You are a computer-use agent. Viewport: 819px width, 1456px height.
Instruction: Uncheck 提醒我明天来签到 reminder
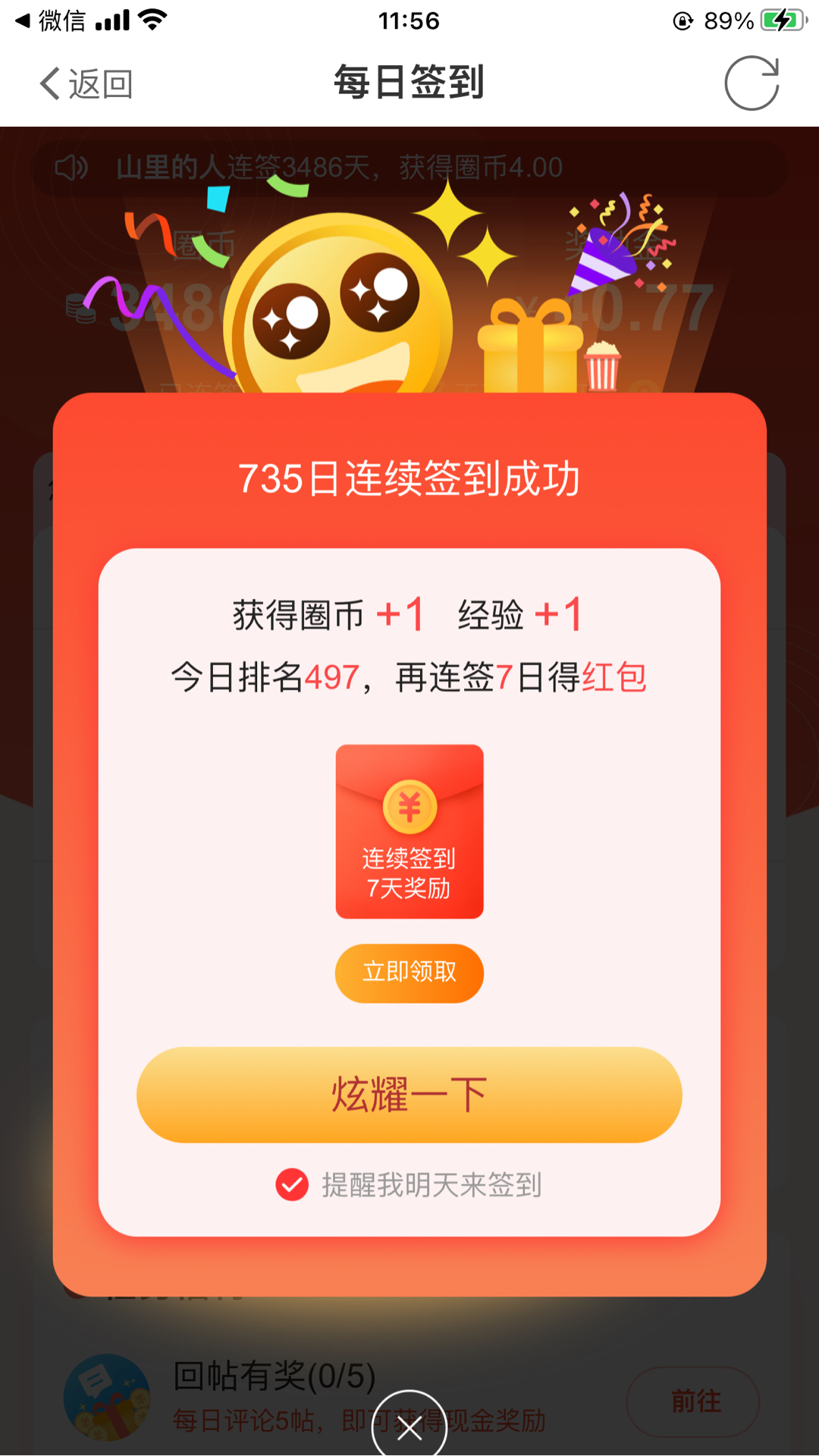coord(292,1185)
